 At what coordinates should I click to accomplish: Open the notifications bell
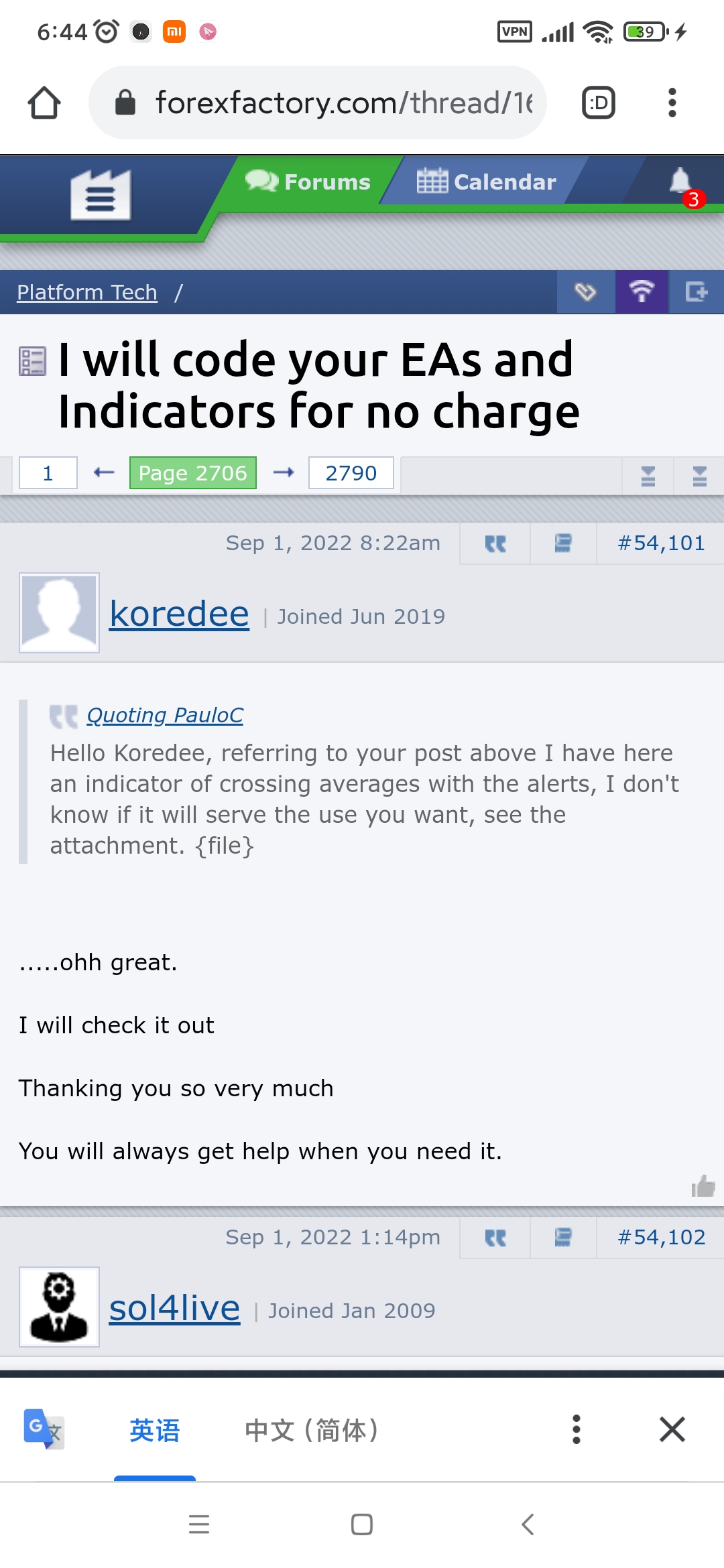pos(681,182)
